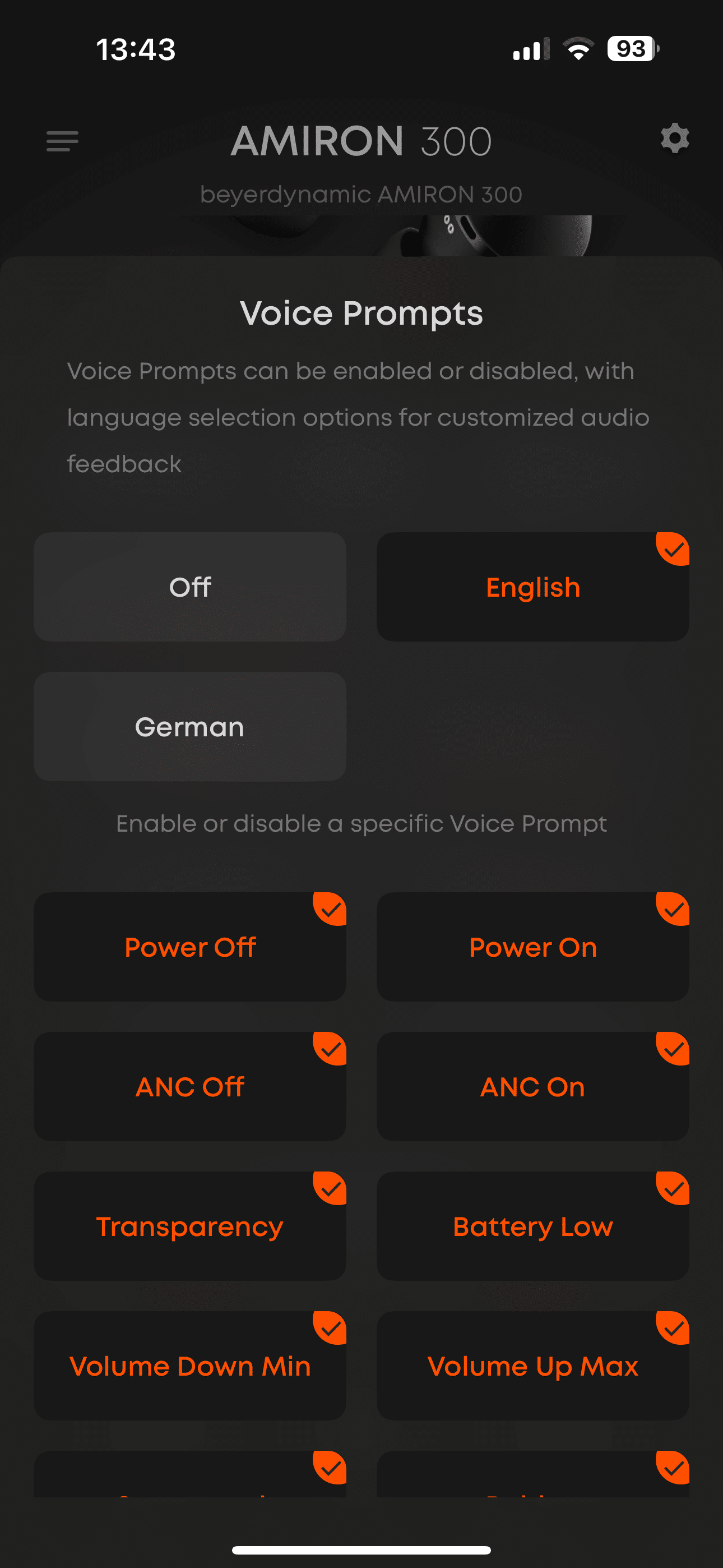Image resolution: width=723 pixels, height=1568 pixels.
Task: Uncheck the Volume Down Min prompt
Action: pos(190,1366)
